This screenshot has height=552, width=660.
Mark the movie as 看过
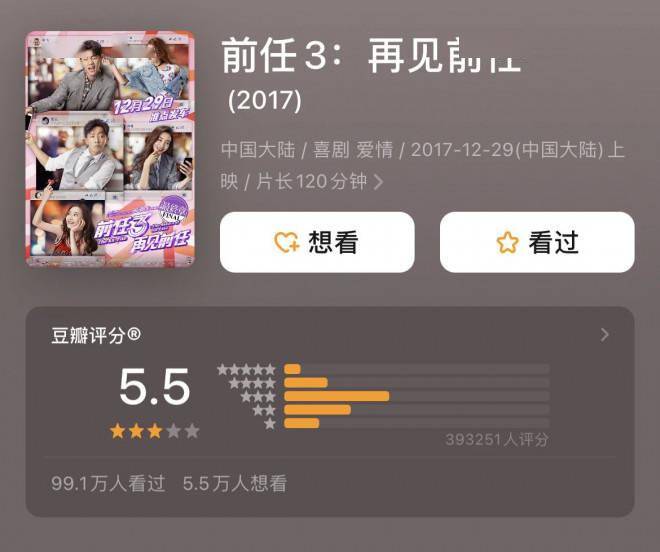[x=537, y=242]
